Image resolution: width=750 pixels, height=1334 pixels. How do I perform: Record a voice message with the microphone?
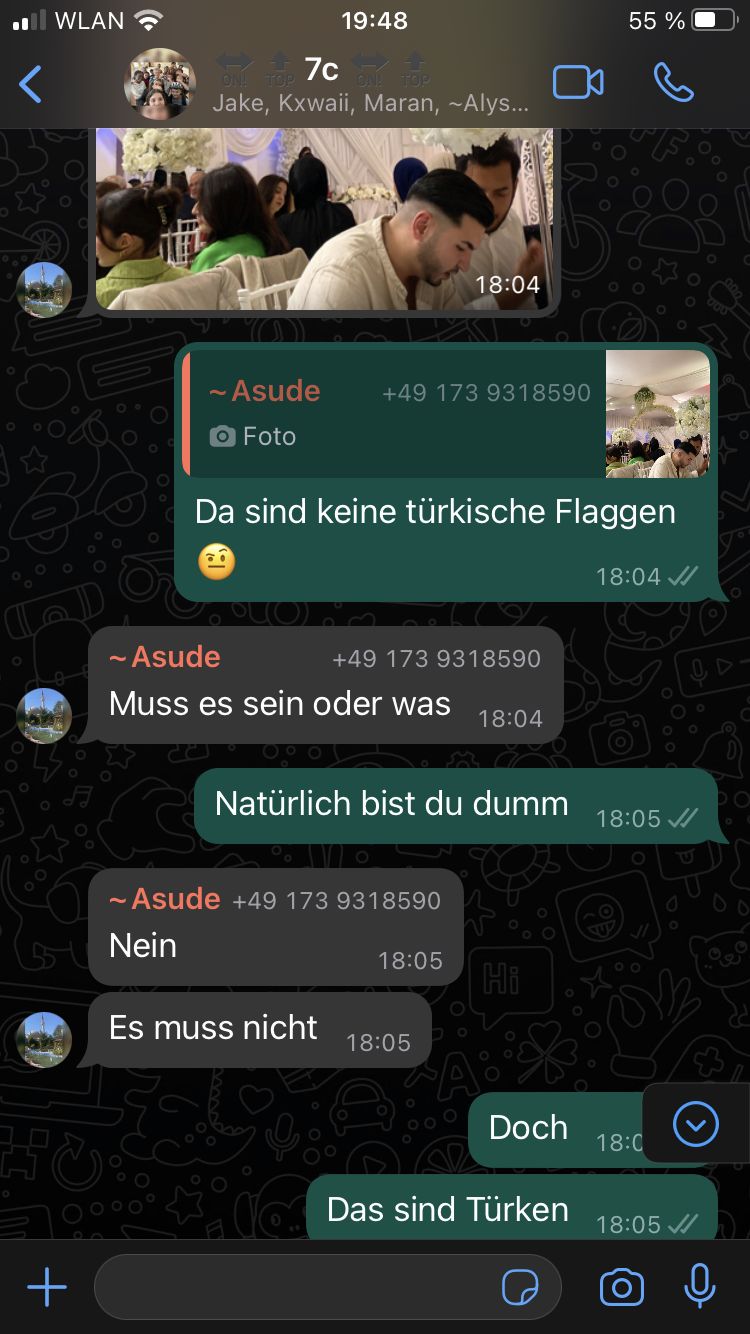tap(700, 1287)
